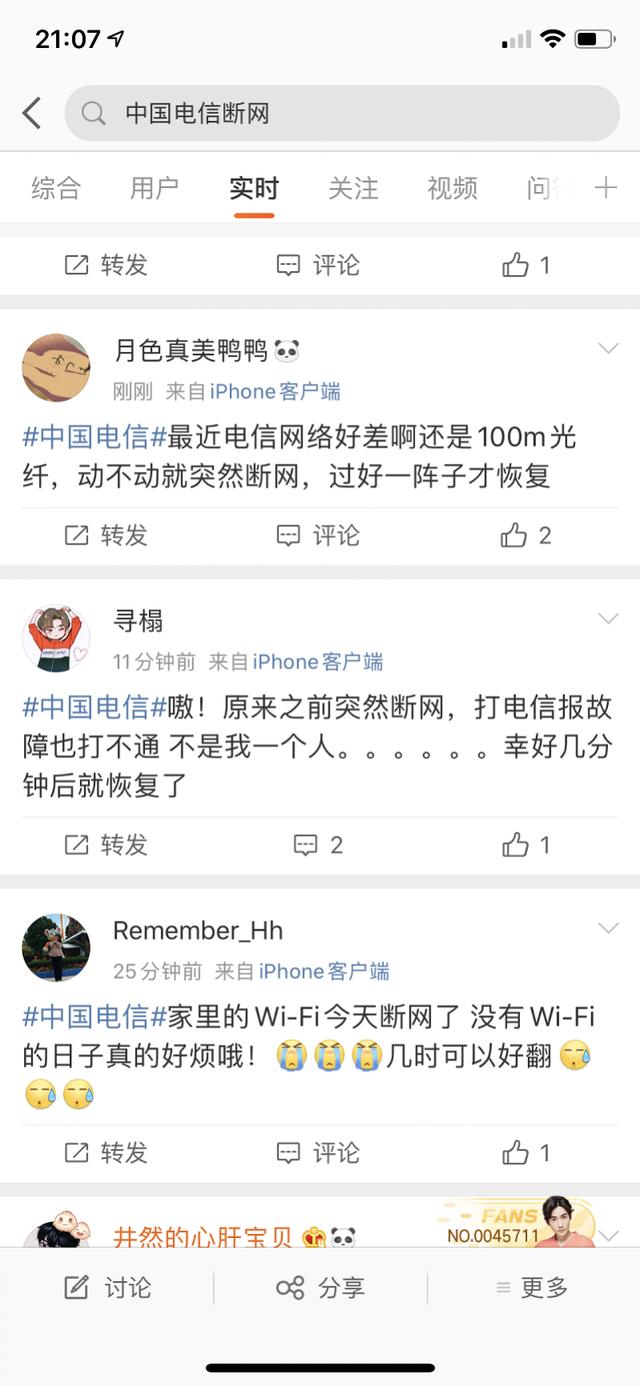Image resolution: width=640 pixels, height=1386 pixels.
Task: Repost 寻榻's post via 转发
Action: 106,845
